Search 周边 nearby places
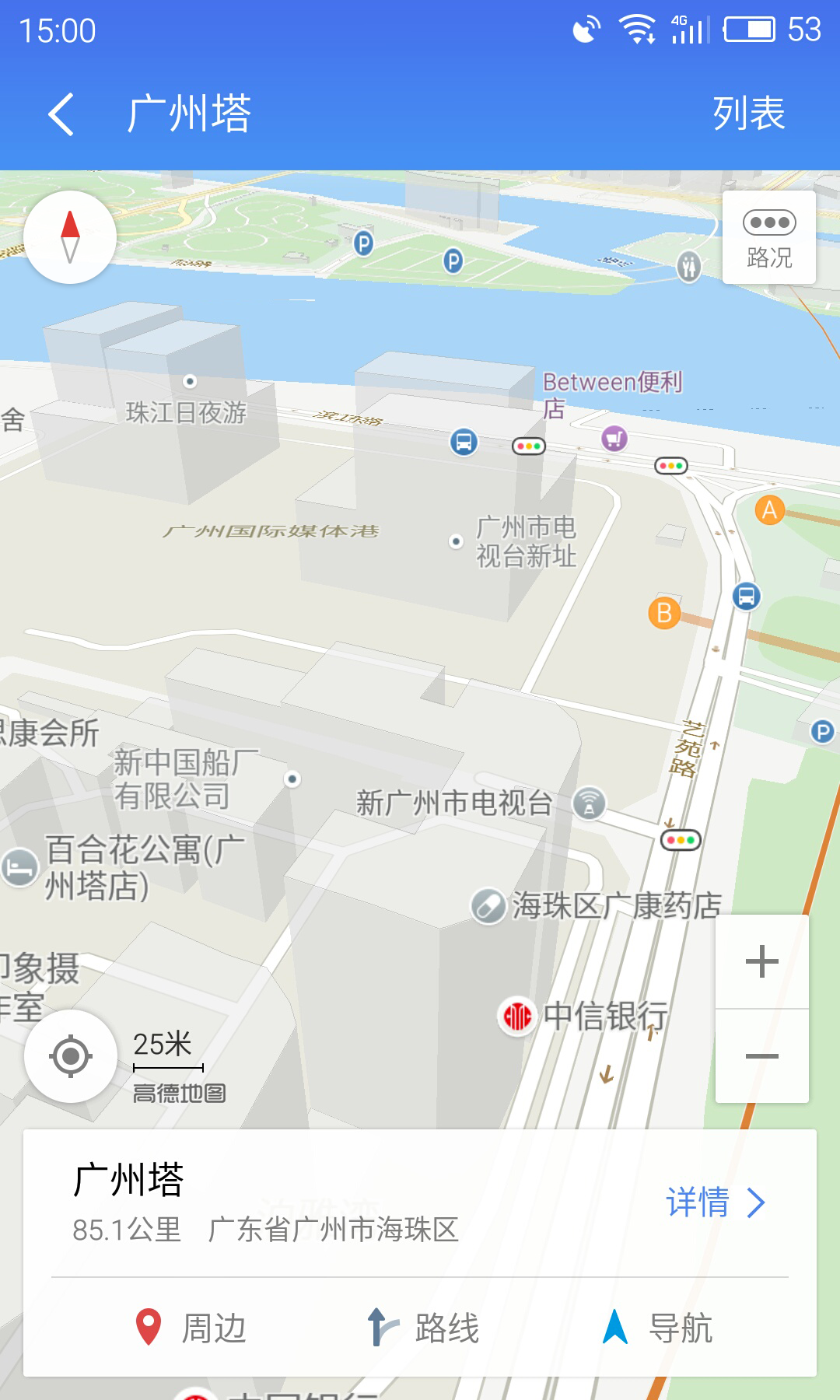The image size is (840, 1400). coord(191,1327)
